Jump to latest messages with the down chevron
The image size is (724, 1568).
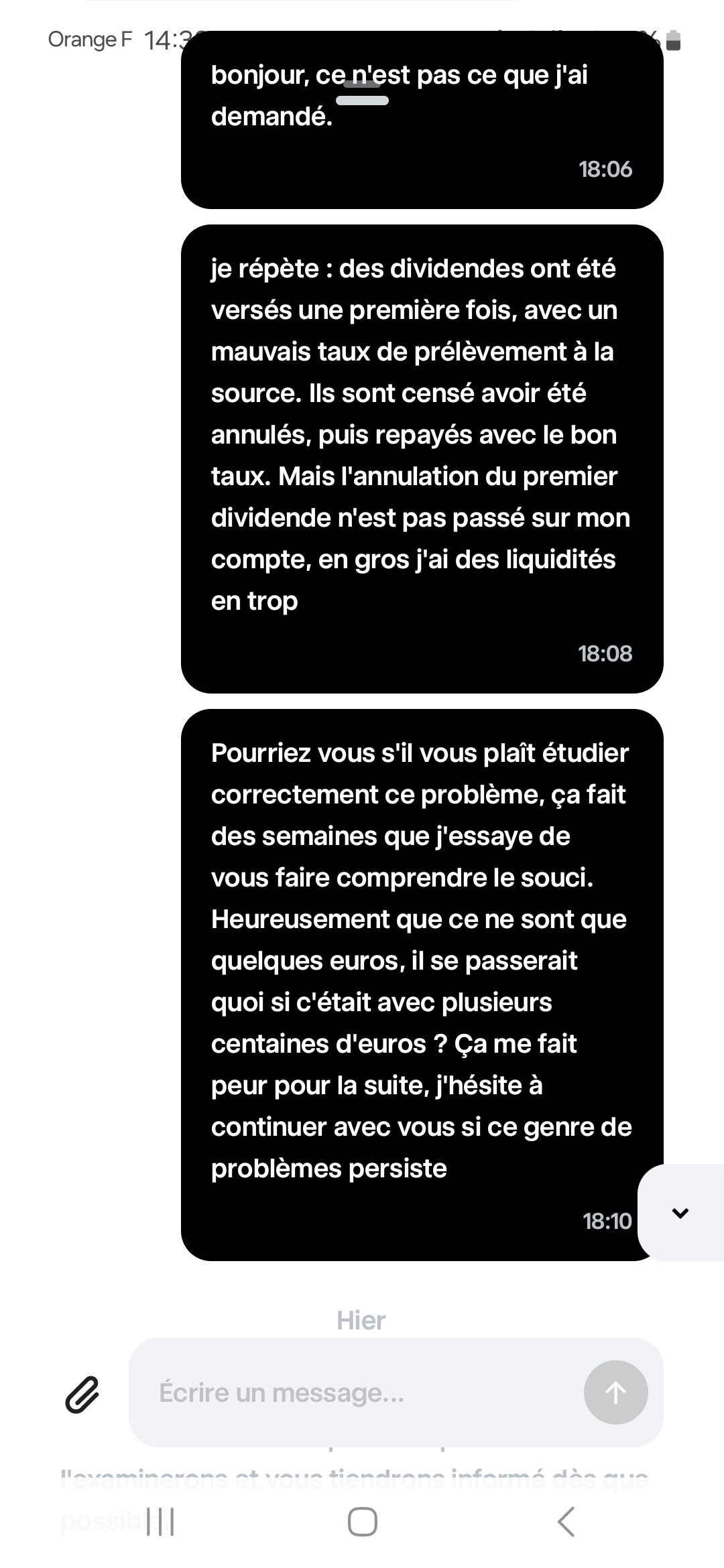[680, 1213]
